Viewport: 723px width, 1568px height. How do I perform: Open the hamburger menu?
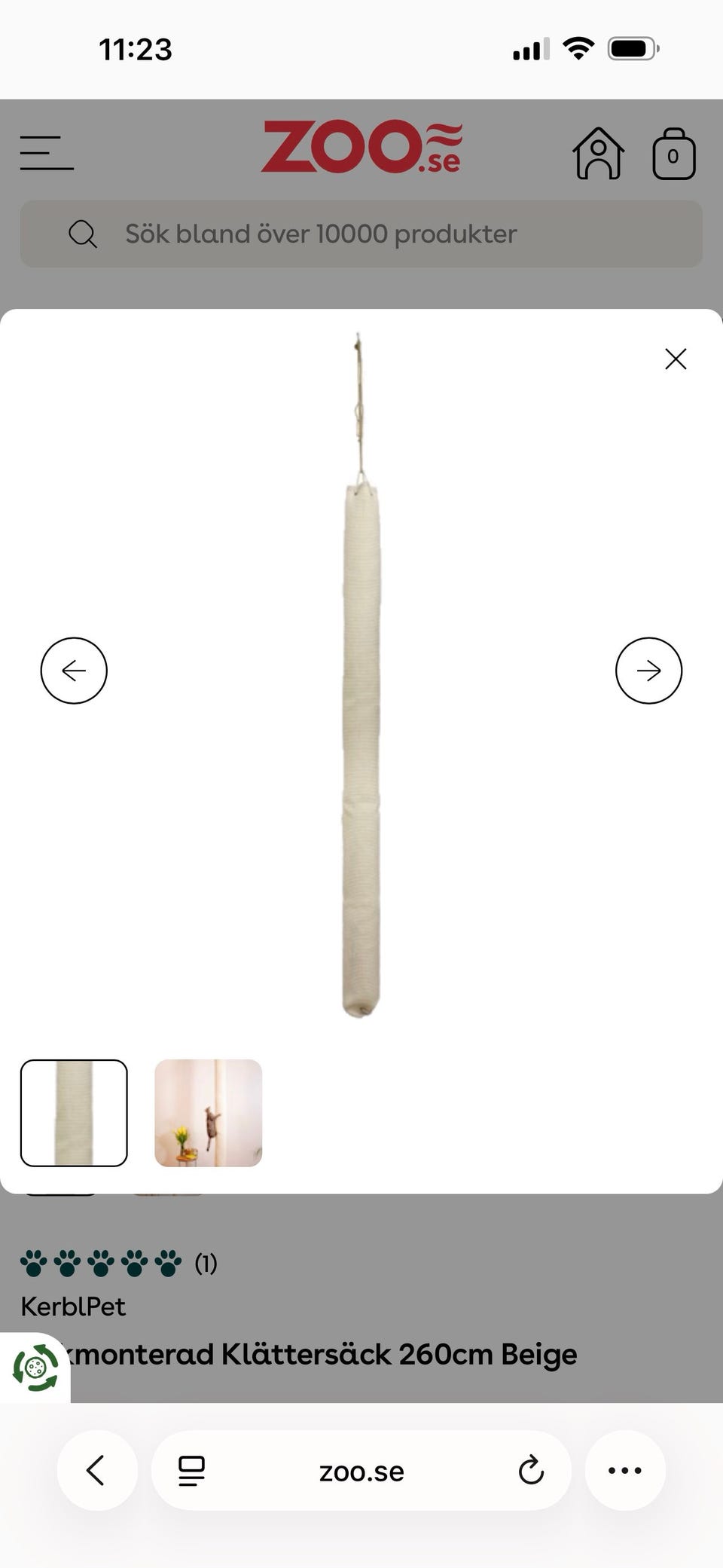[x=47, y=153]
